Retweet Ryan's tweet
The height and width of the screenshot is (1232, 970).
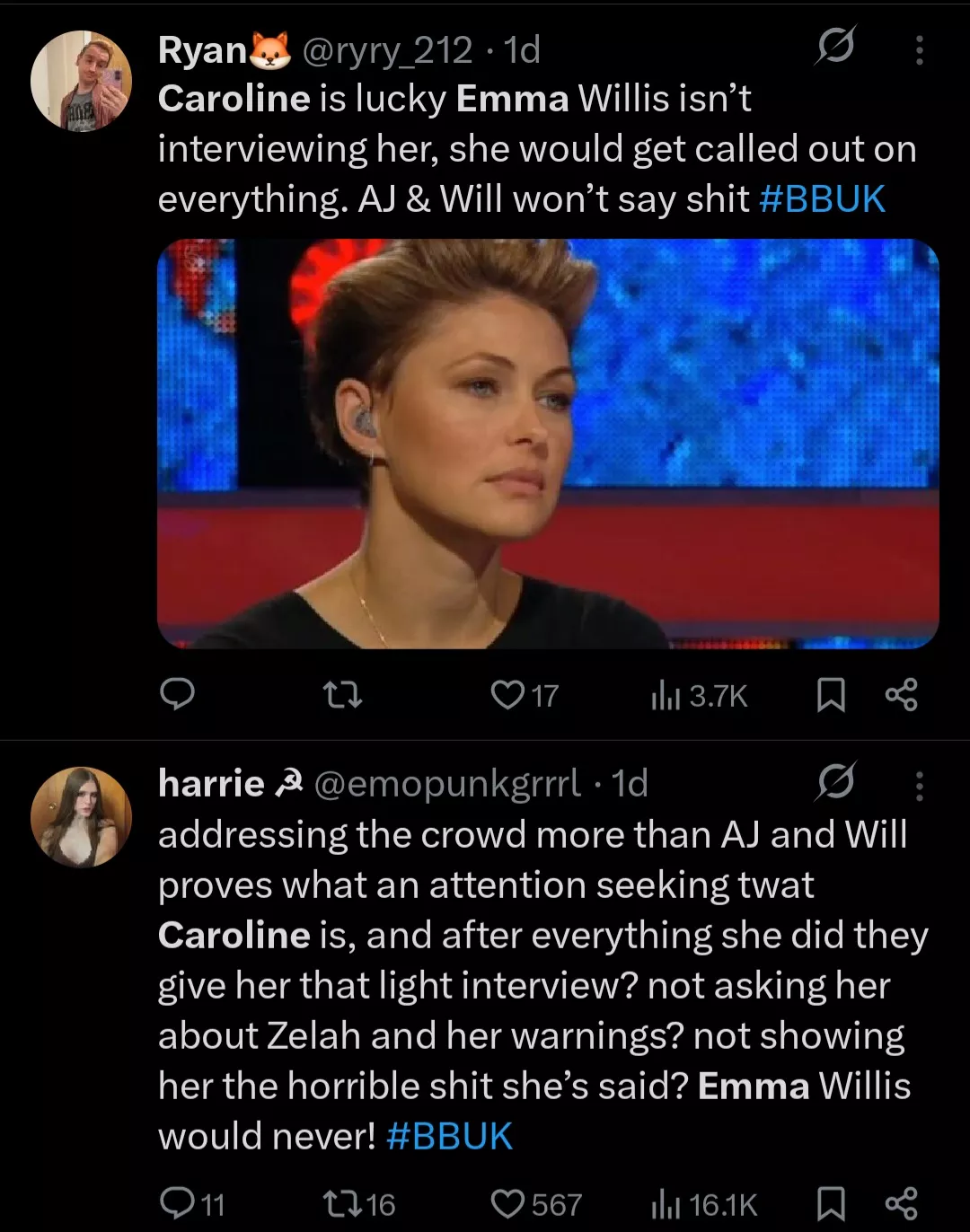coord(342,694)
